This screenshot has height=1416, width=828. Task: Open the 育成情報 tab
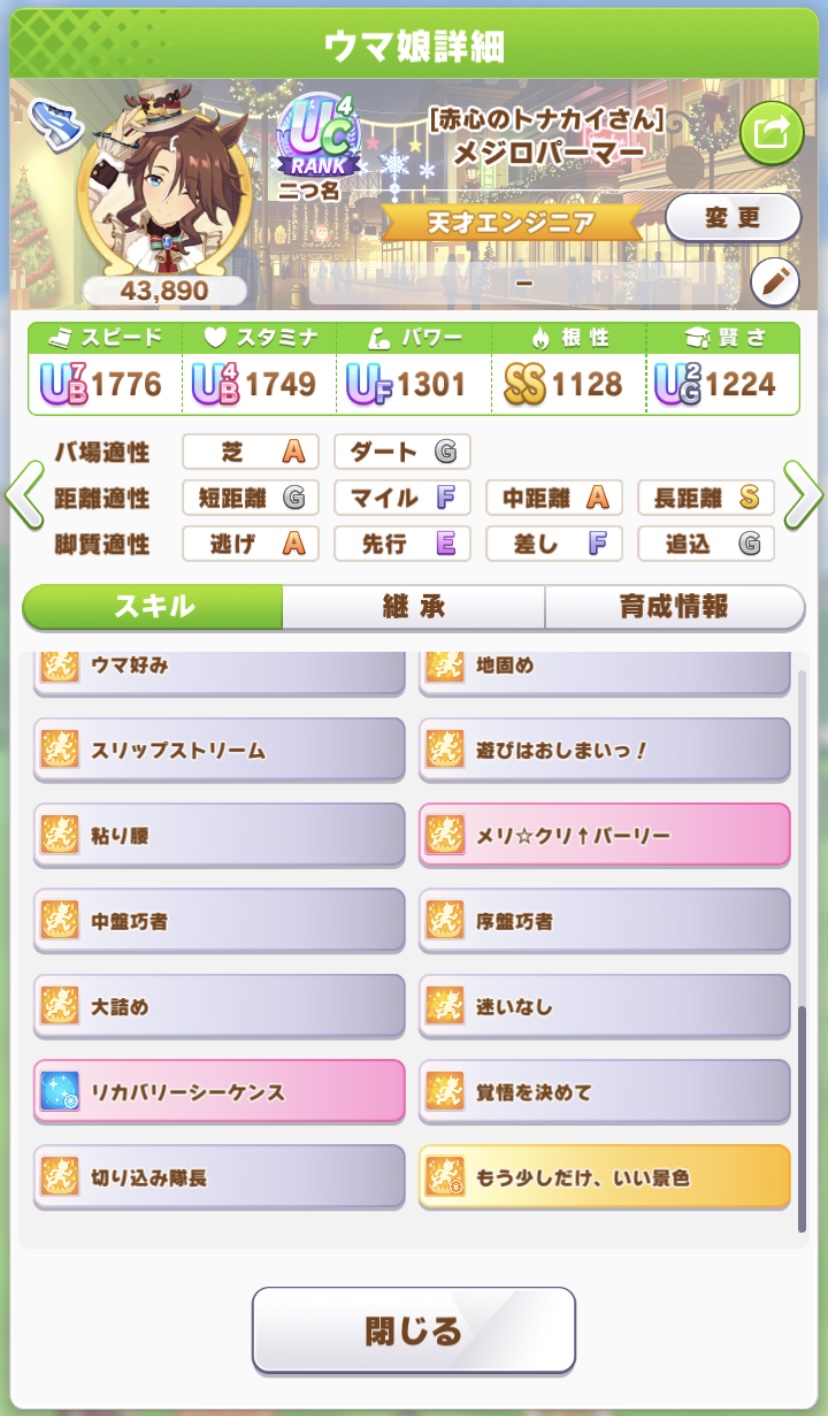click(x=674, y=607)
